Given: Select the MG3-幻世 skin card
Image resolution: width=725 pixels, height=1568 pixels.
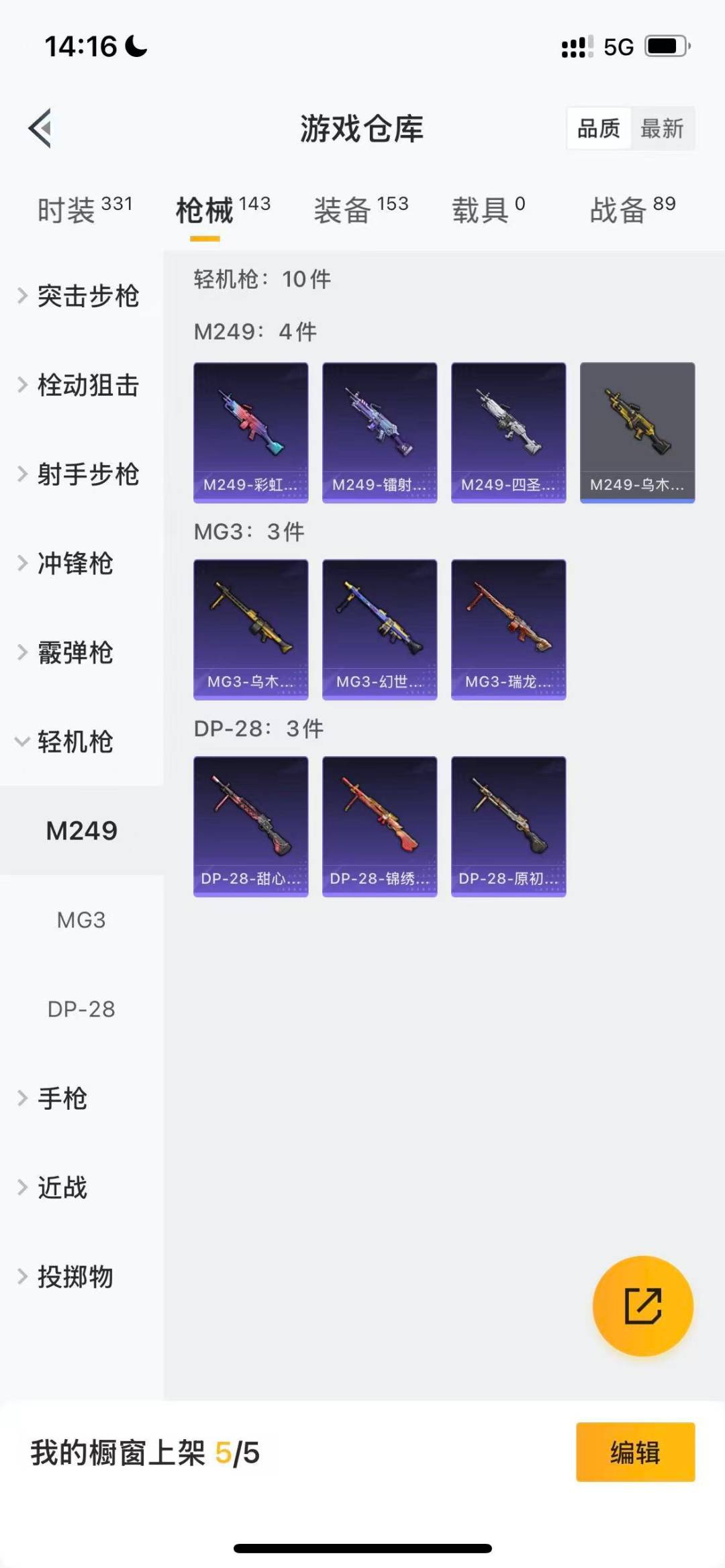Looking at the screenshot, I should point(379,629).
